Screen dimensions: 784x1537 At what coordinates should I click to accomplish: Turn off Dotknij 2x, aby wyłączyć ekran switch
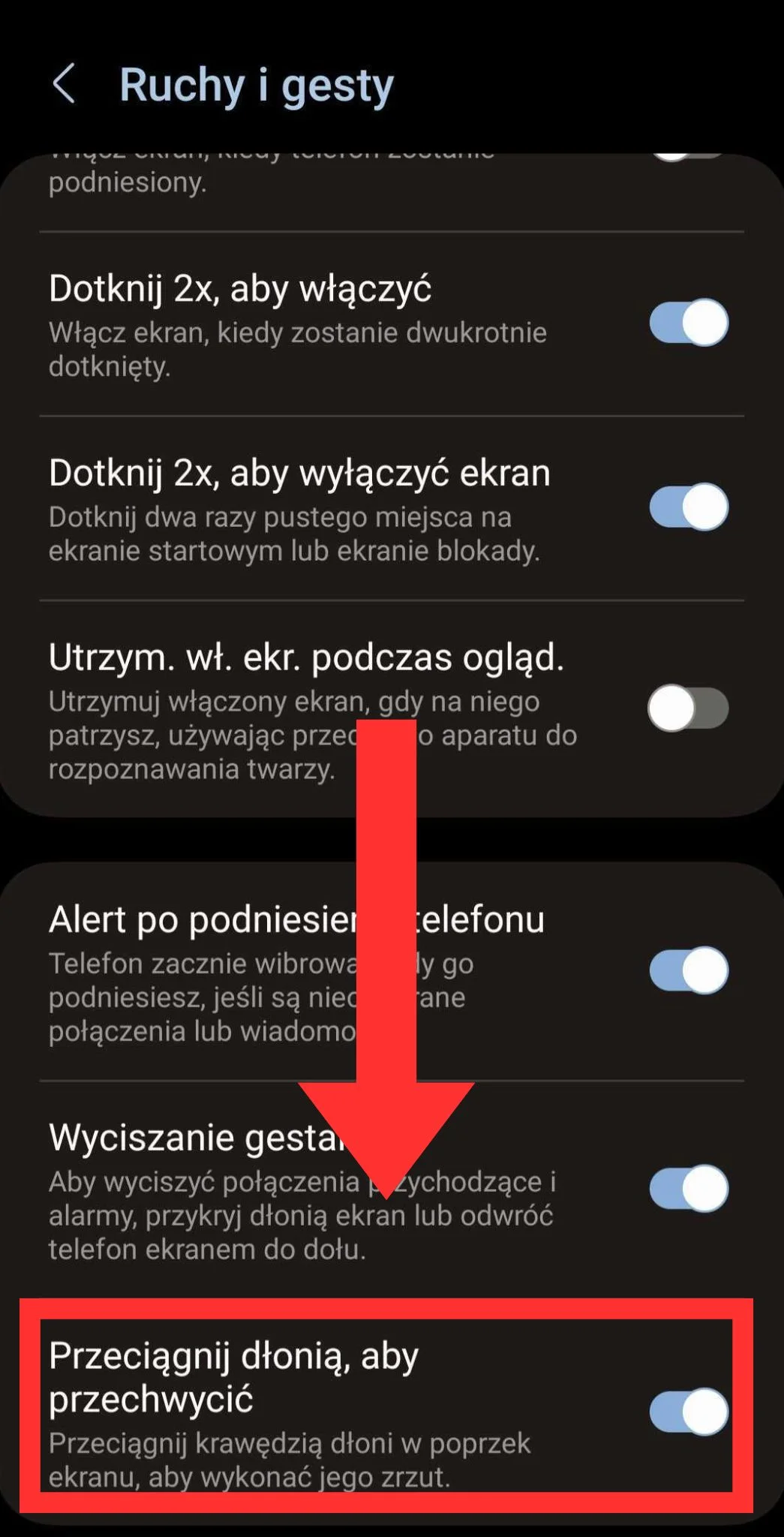[688, 507]
